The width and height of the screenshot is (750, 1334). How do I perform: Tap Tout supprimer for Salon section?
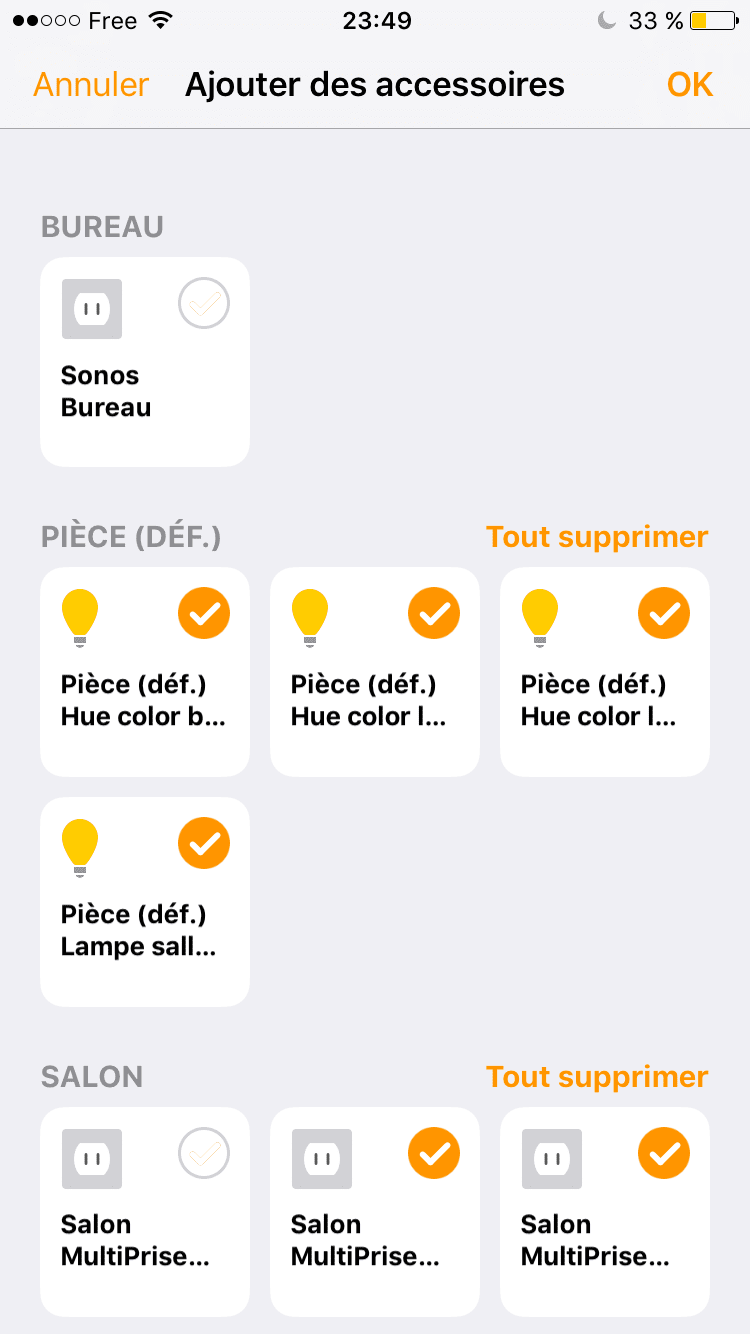pyautogui.click(x=597, y=1077)
